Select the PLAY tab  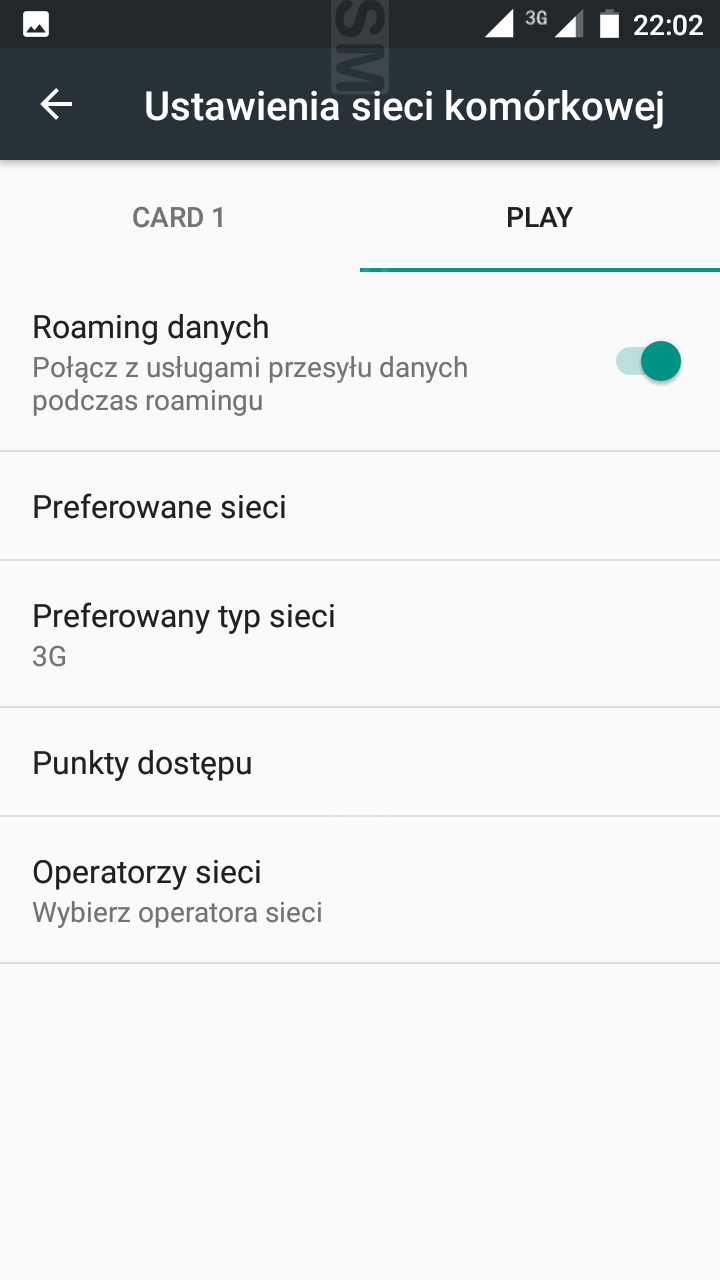click(x=540, y=217)
